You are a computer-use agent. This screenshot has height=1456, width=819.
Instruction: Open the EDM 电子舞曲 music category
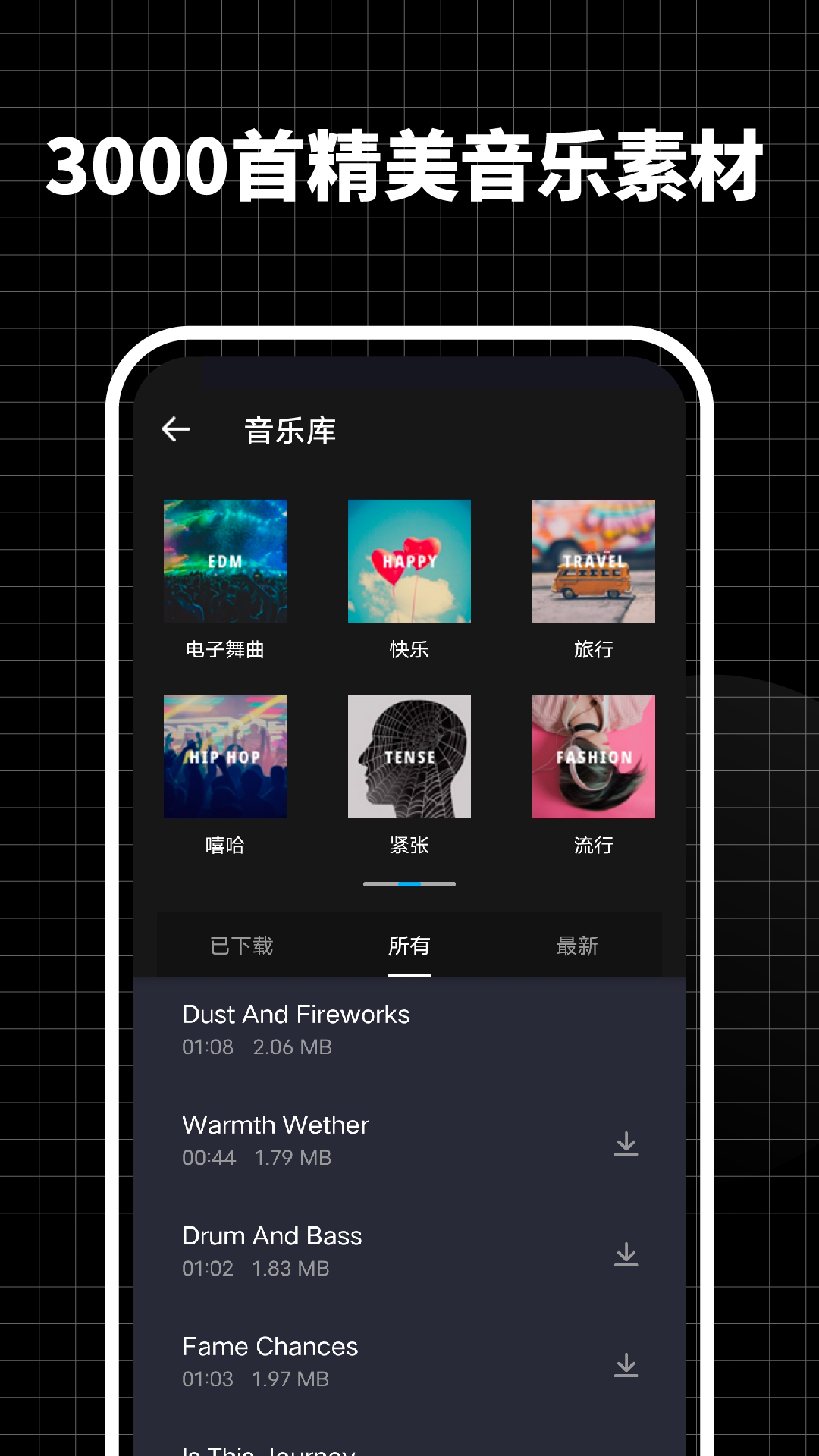tap(224, 561)
